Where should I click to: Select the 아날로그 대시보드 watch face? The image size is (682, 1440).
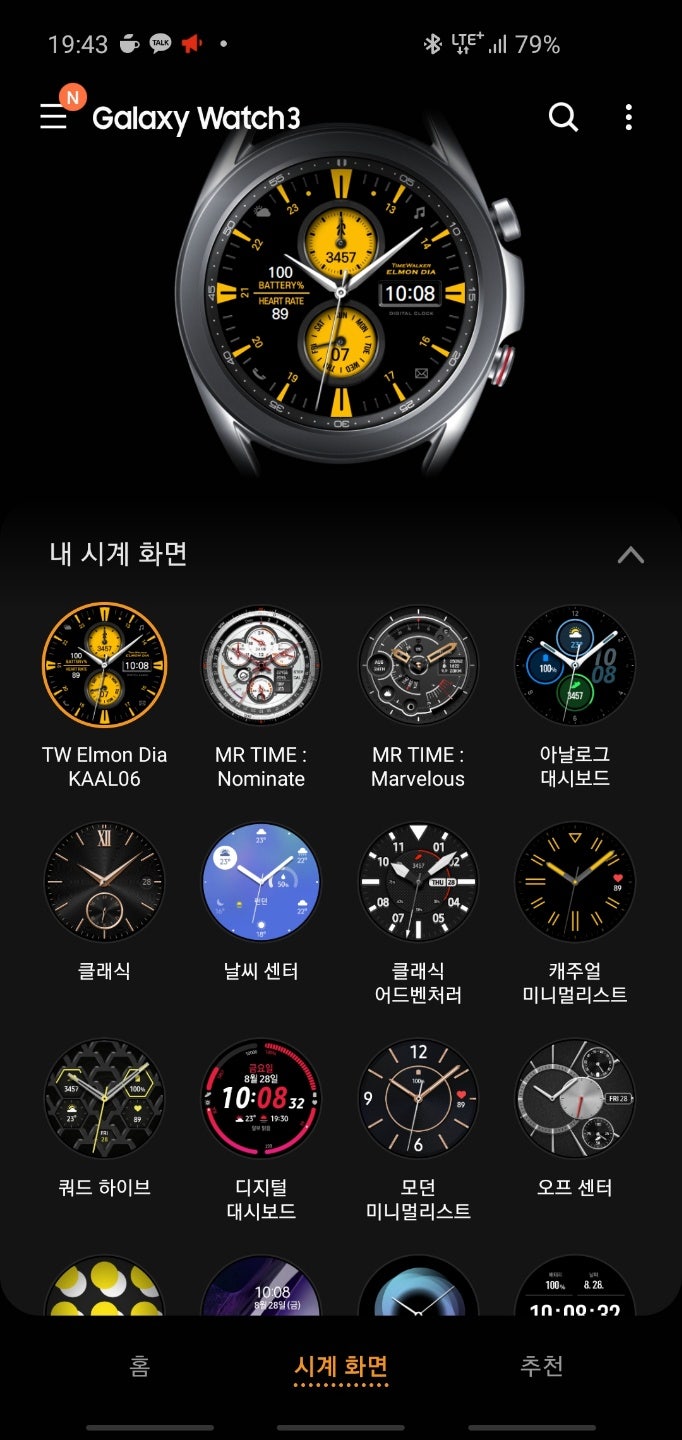(x=574, y=665)
